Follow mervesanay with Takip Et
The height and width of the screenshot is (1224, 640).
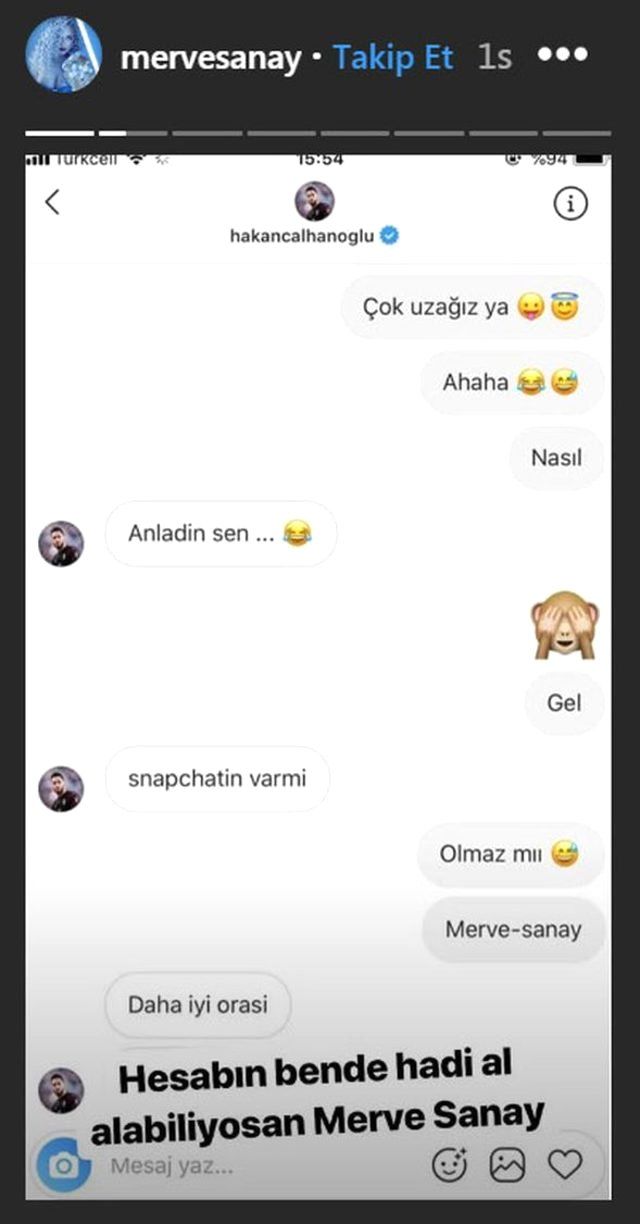point(392,58)
